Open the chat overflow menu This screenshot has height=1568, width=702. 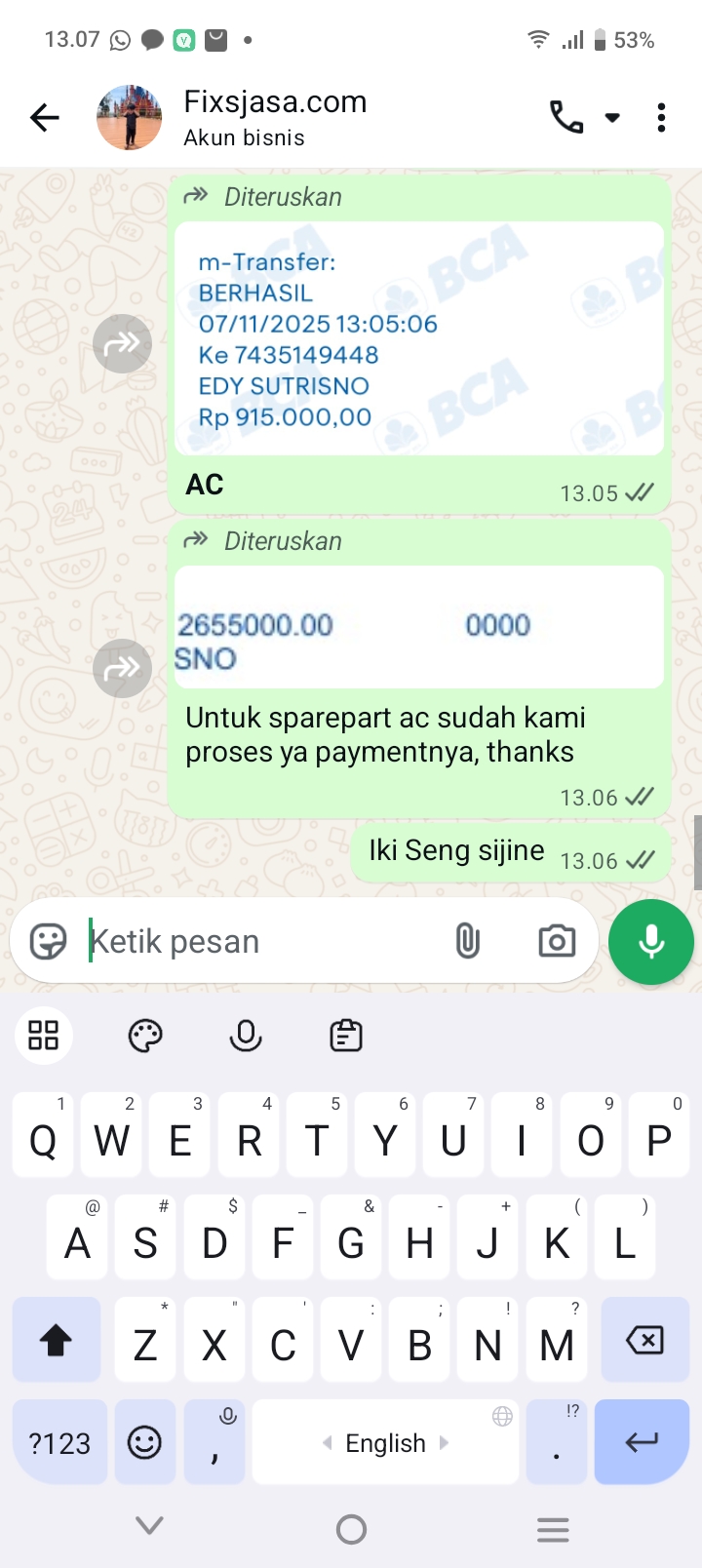pyautogui.click(x=661, y=118)
